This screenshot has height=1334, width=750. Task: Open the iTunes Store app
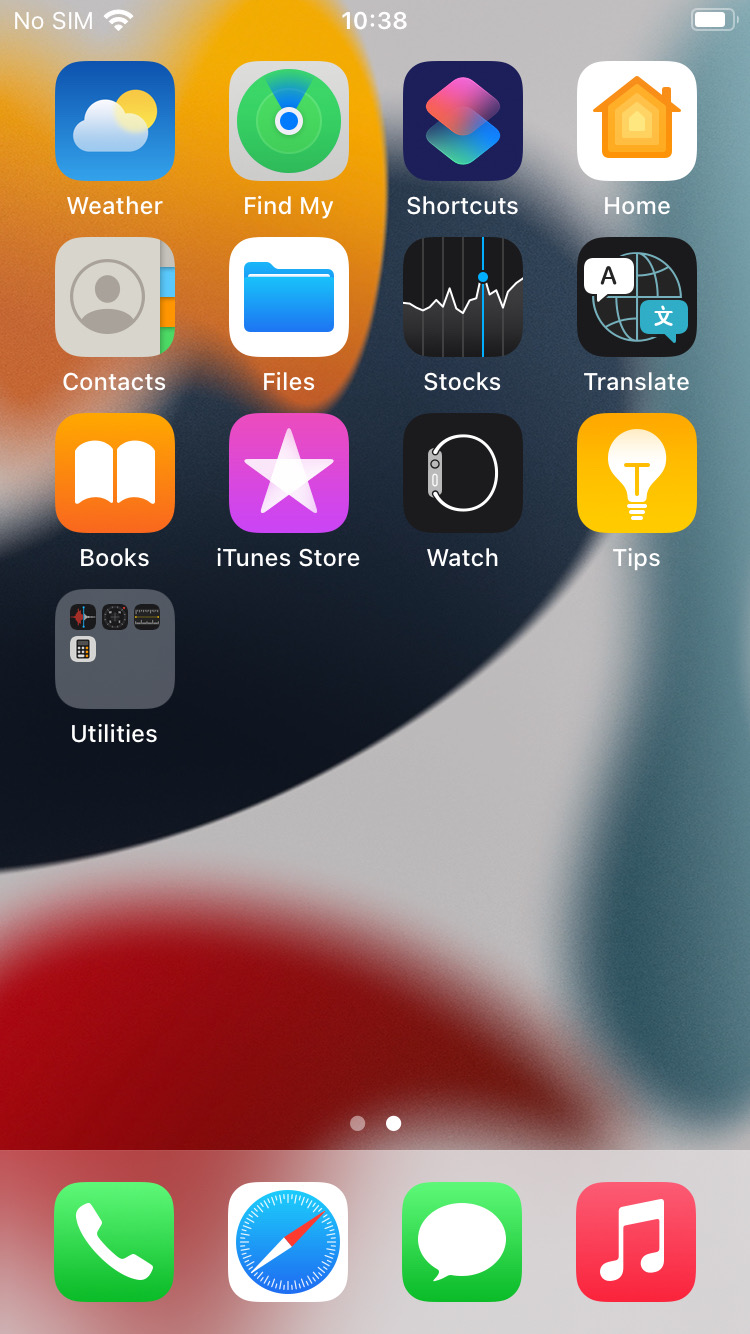point(289,473)
